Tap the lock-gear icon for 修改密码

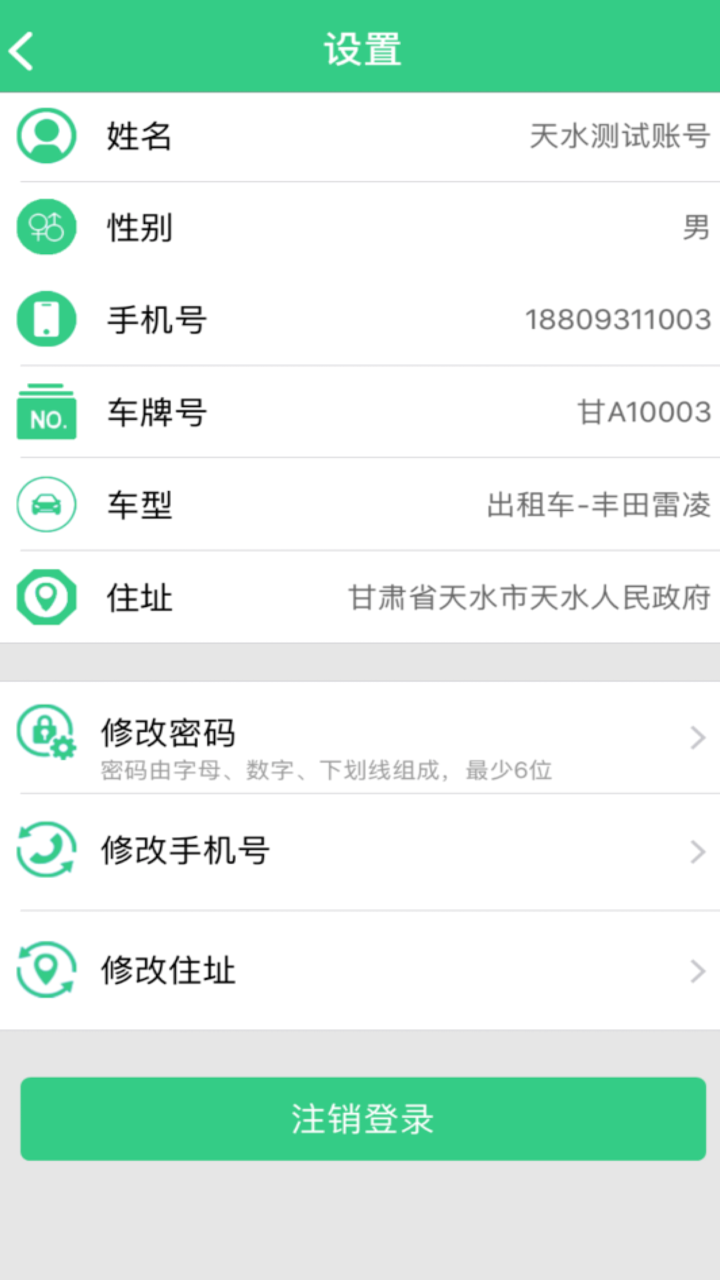[x=46, y=733]
